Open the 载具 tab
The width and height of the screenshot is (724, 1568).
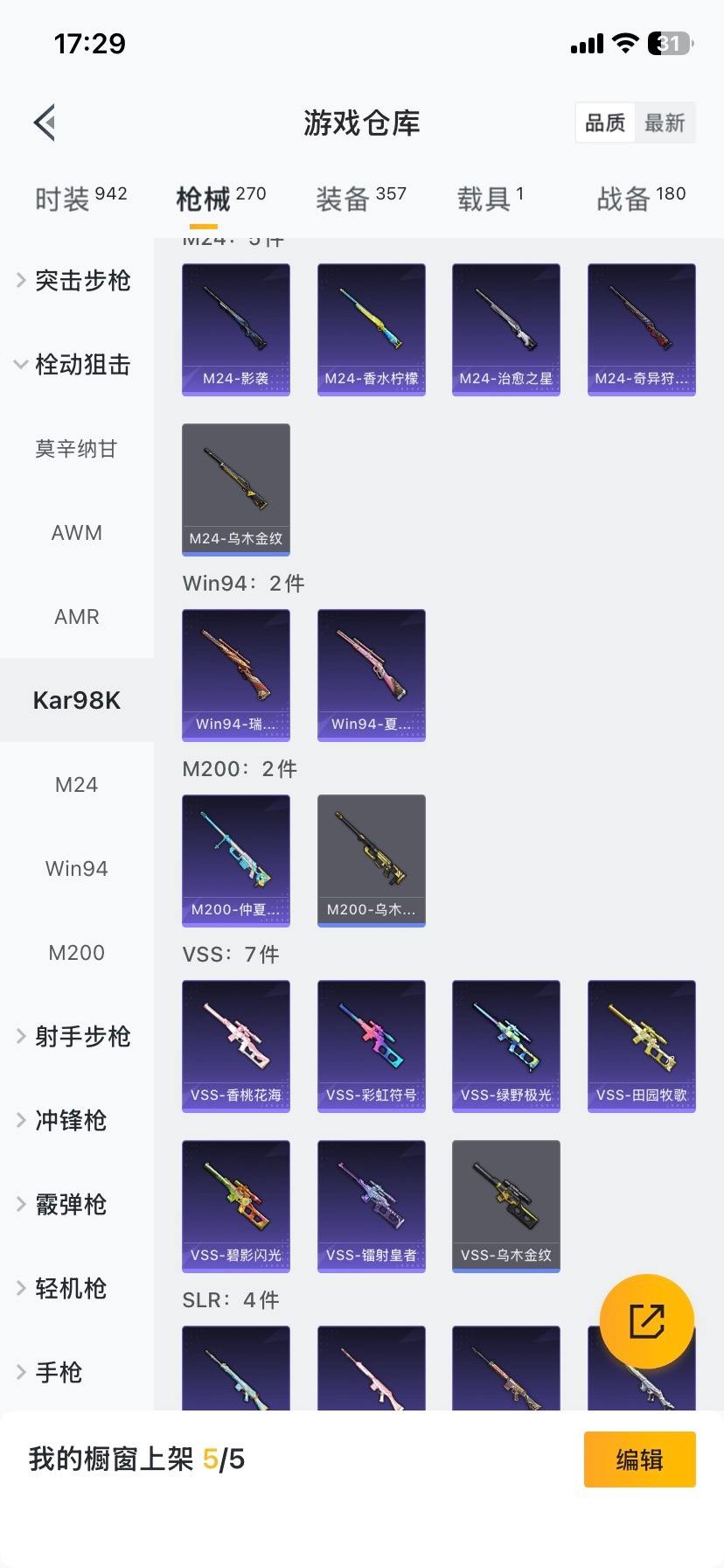(x=490, y=199)
